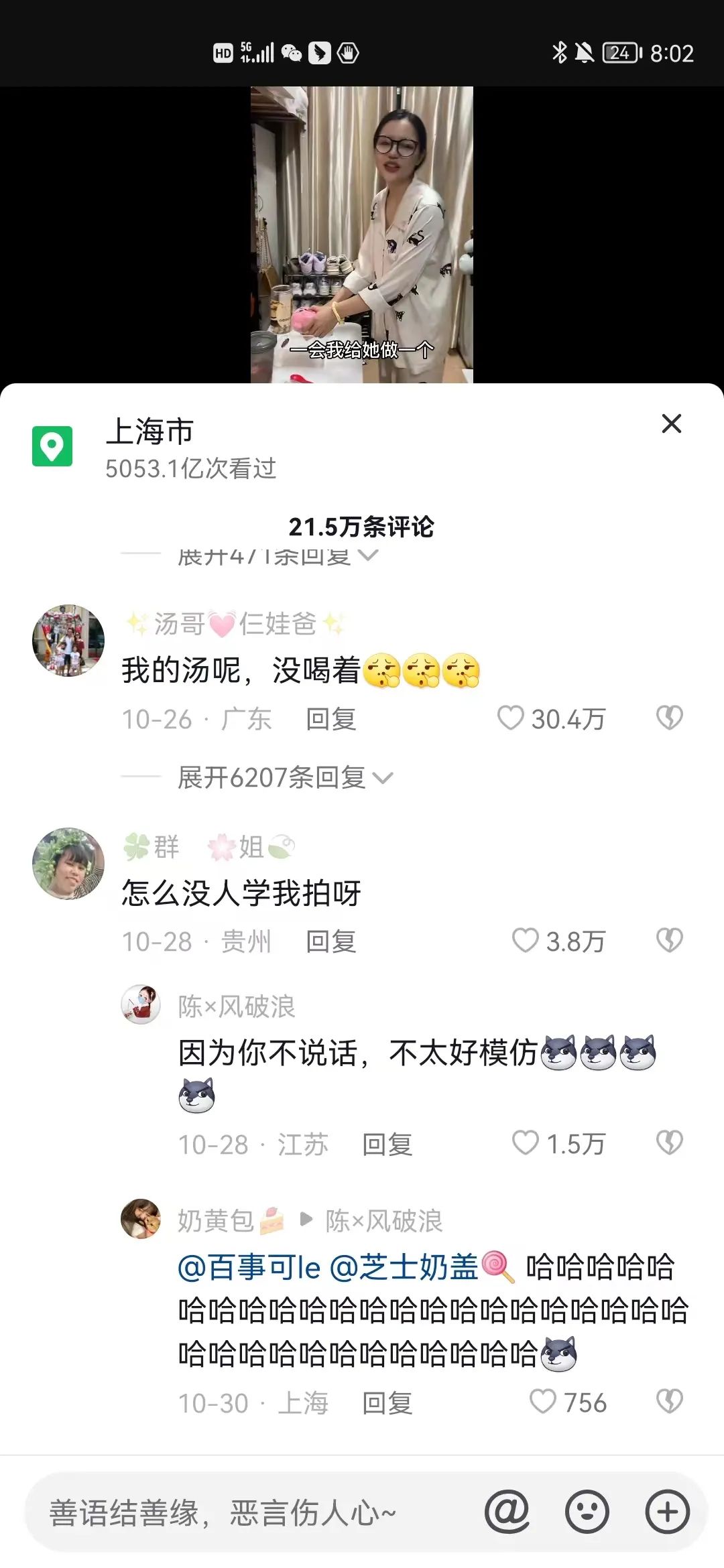Open the @芝士奶盖 mention
This screenshot has width=724, height=1568.
pyautogui.click(x=404, y=1267)
